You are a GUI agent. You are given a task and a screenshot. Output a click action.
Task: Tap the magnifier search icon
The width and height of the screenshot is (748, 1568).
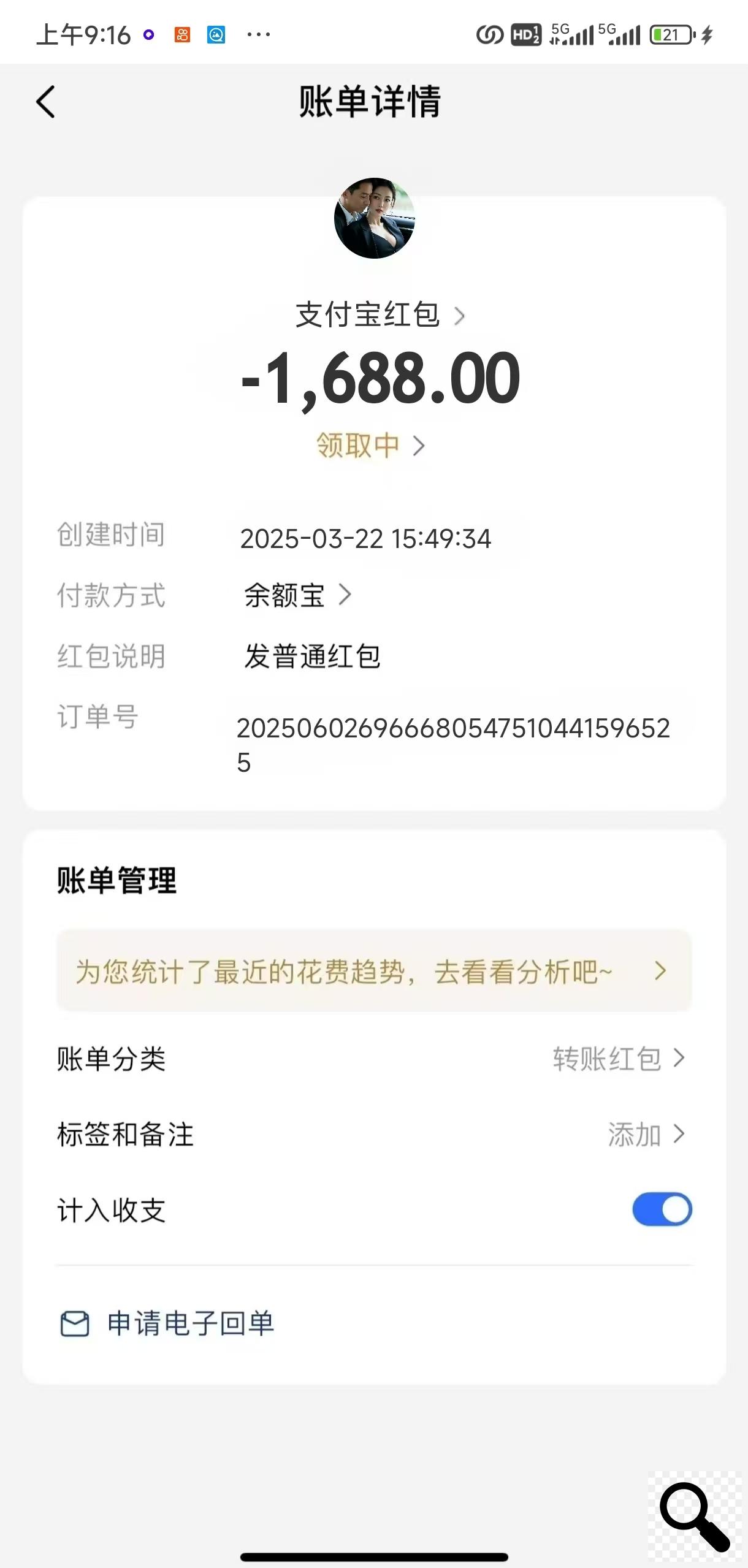click(693, 1517)
